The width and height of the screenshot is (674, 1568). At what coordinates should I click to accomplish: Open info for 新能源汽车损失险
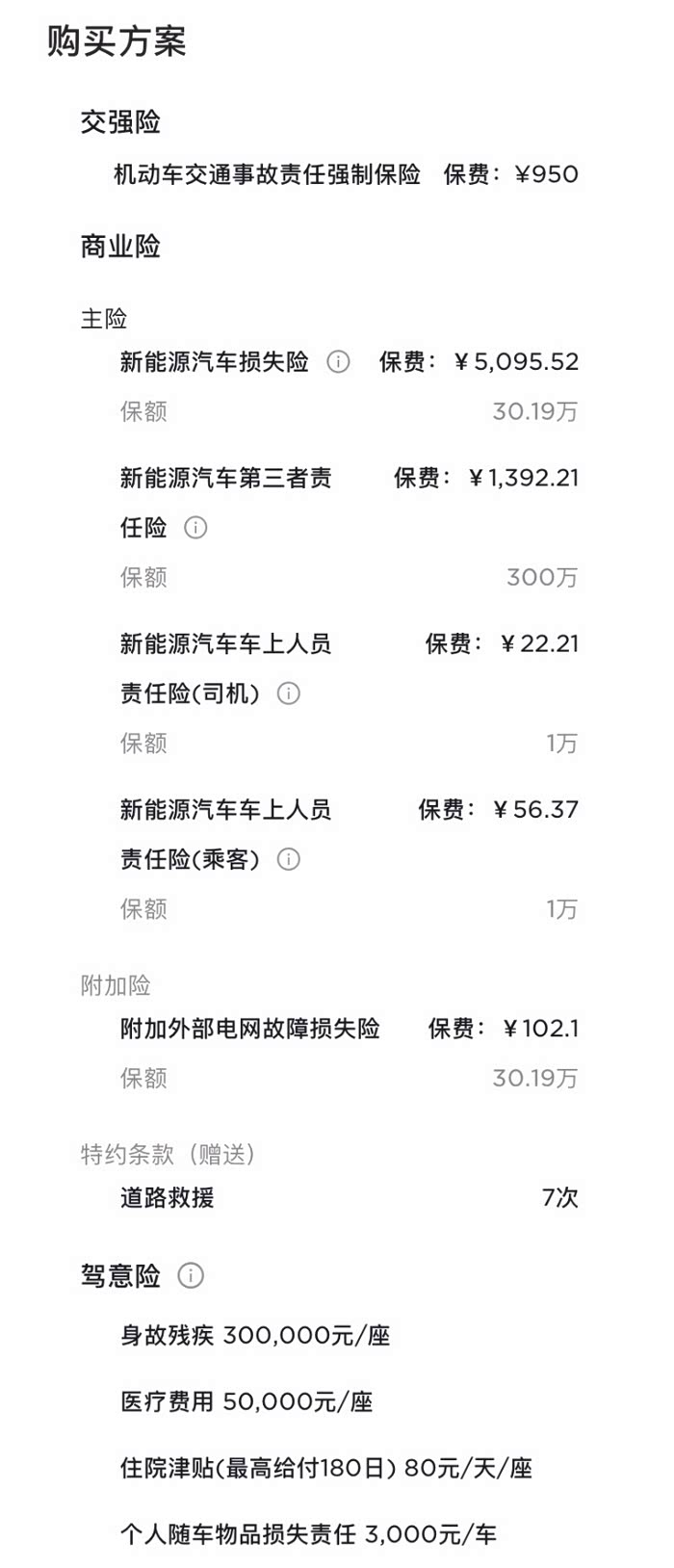(x=338, y=362)
